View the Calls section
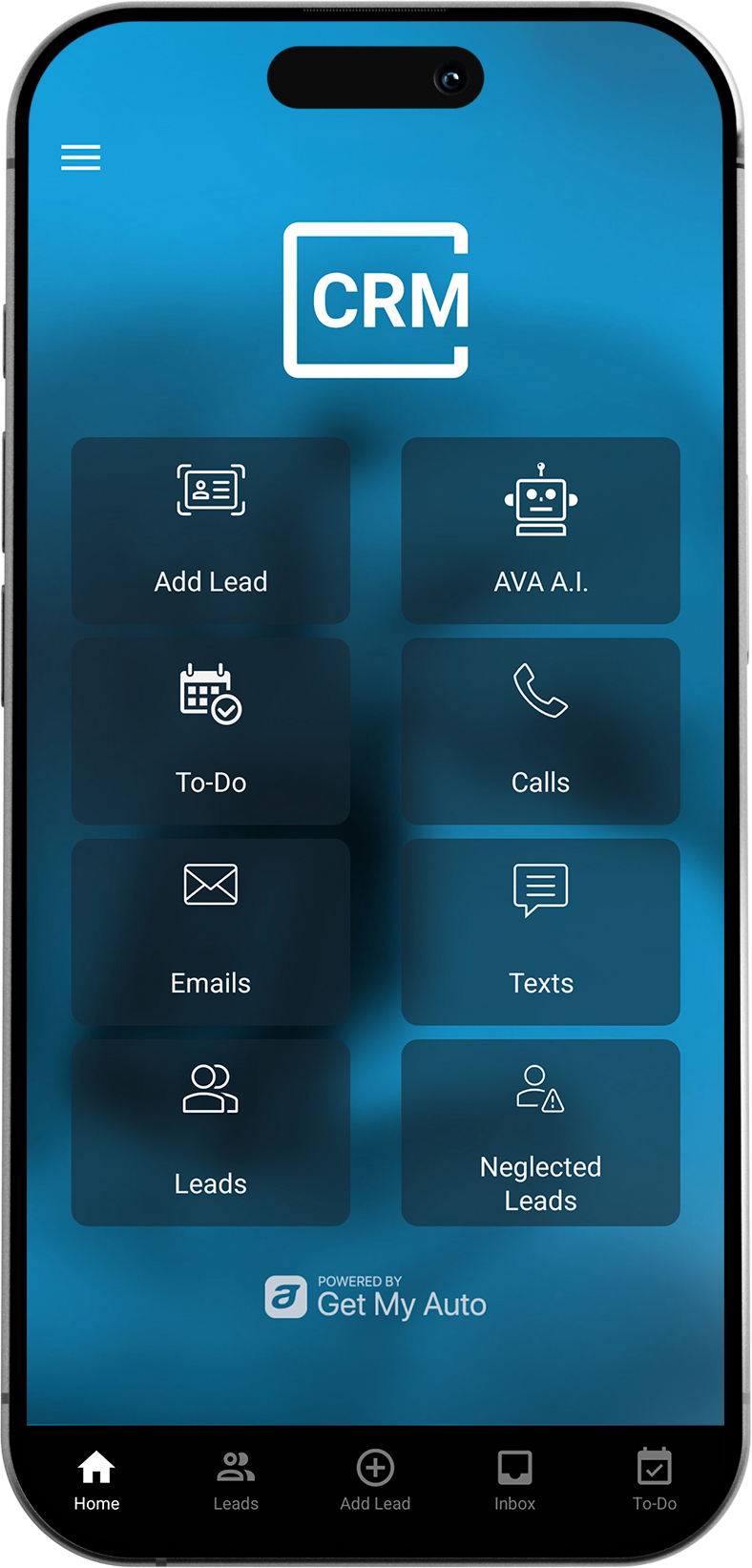This screenshot has height=1568, width=752. tap(540, 731)
